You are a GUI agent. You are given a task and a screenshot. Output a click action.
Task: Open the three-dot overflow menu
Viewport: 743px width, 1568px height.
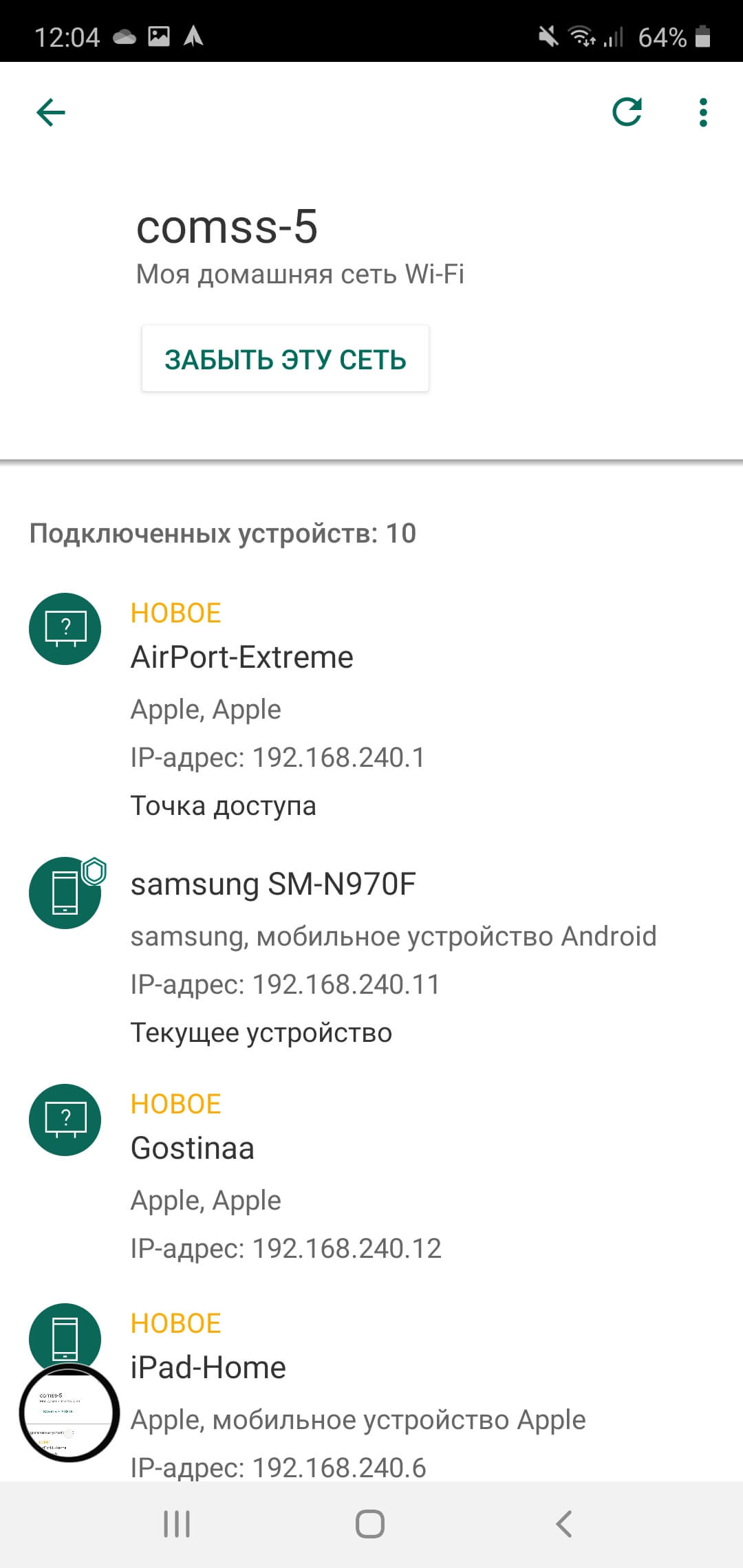coord(702,112)
